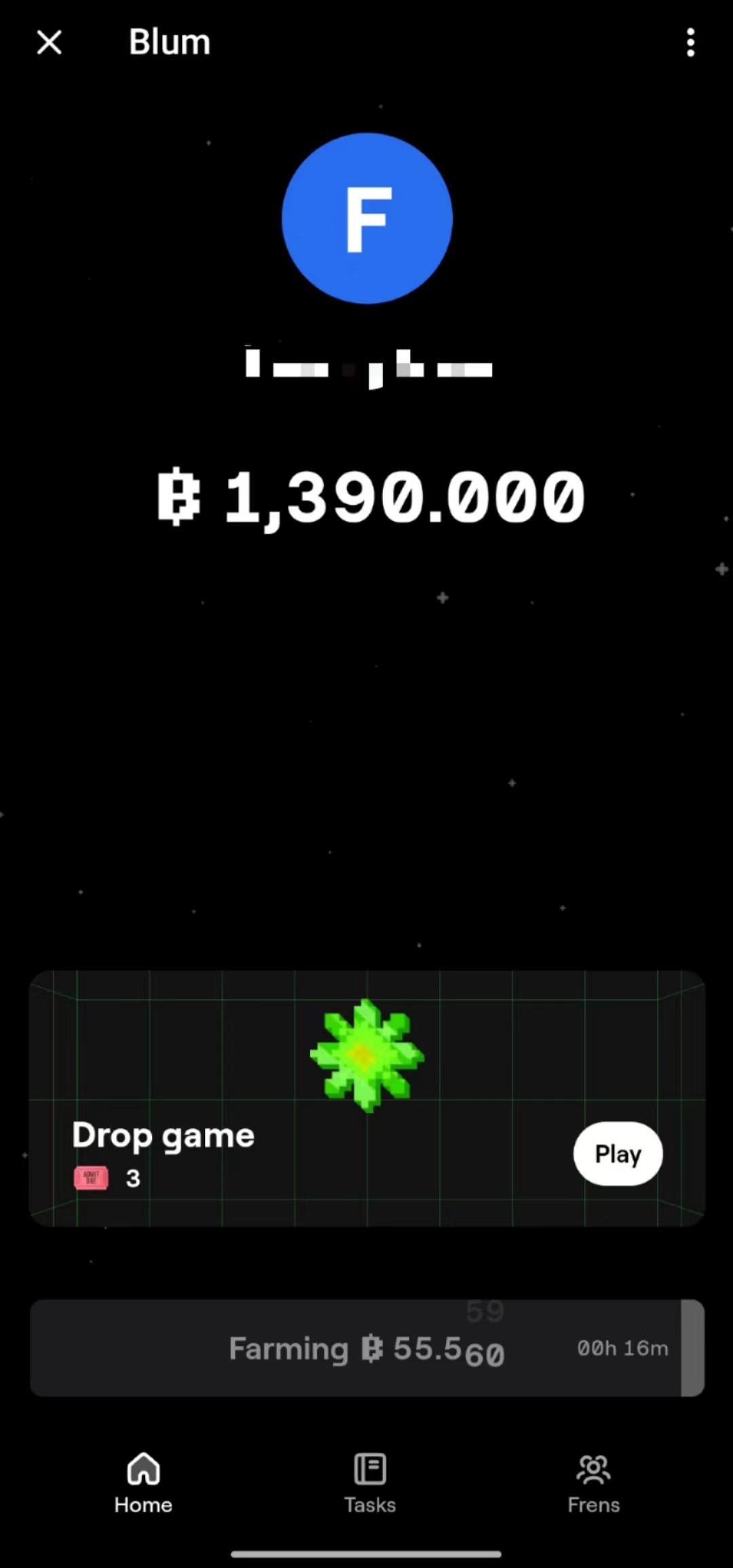Viewport: 733px width, 1568px height.
Task: Close the Blum mini app
Action: (x=49, y=42)
